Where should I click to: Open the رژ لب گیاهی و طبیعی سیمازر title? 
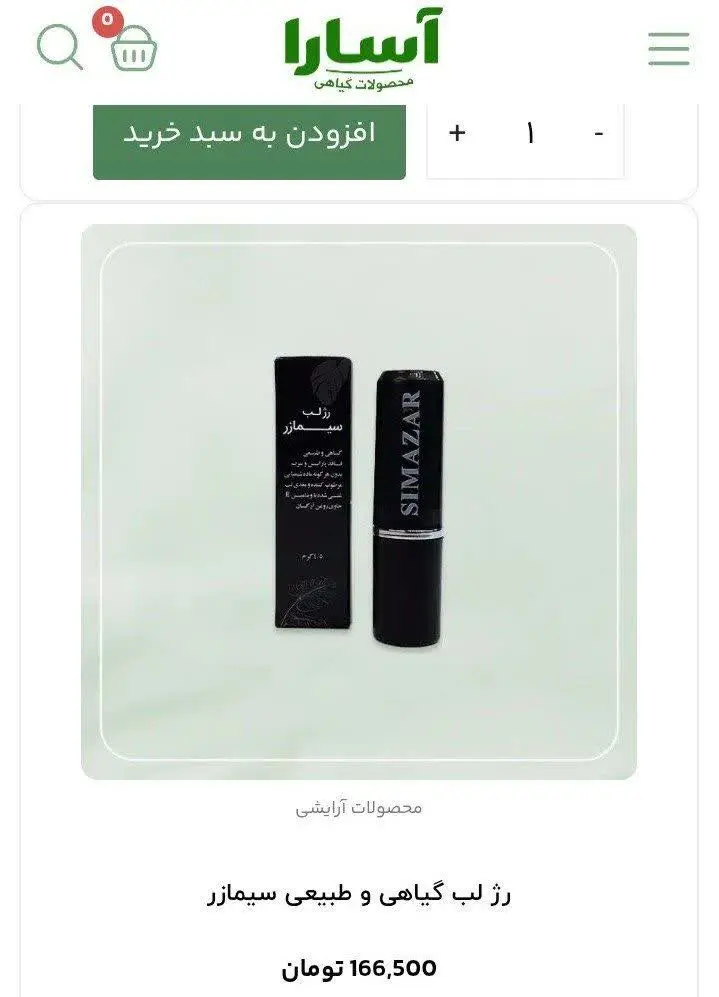359,893
